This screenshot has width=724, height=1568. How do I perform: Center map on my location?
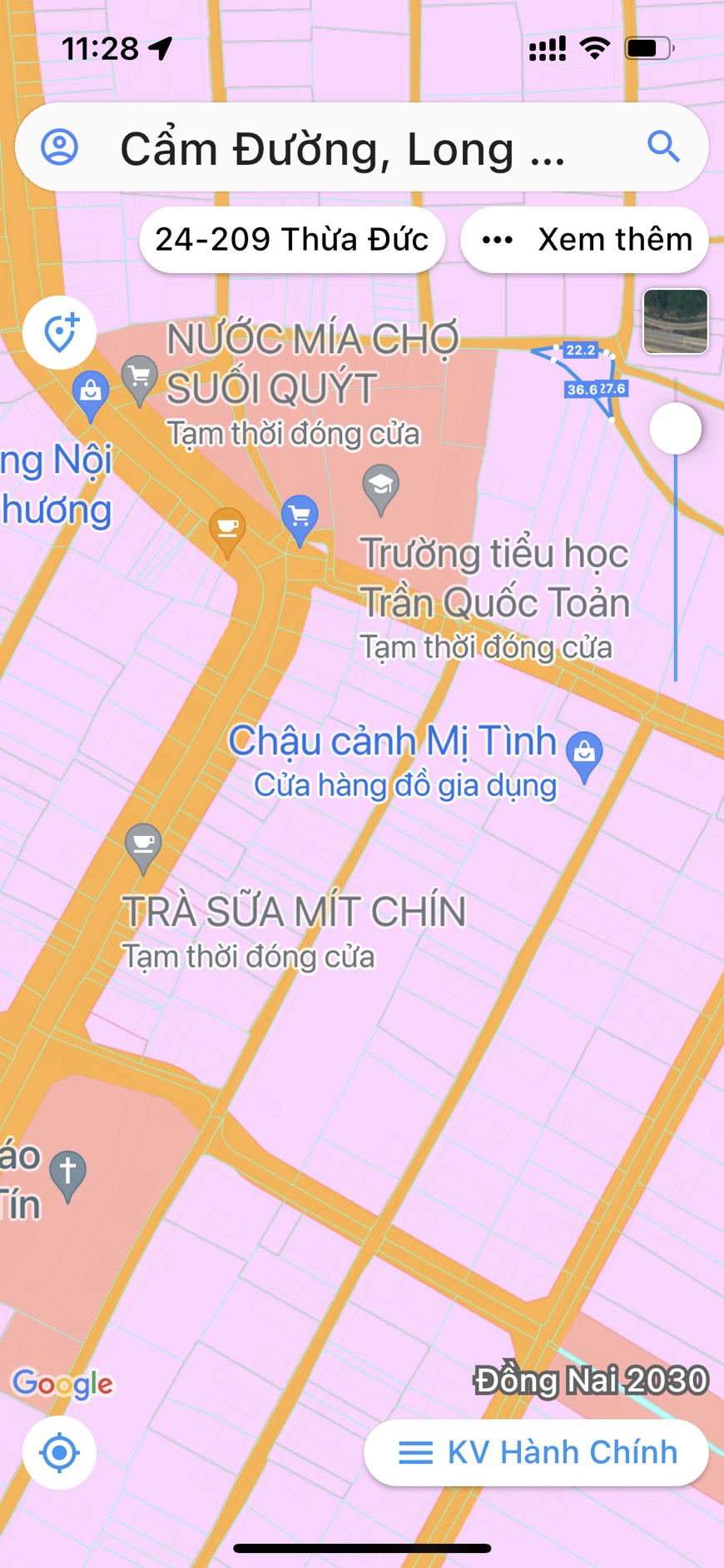pyautogui.click(x=60, y=1453)
